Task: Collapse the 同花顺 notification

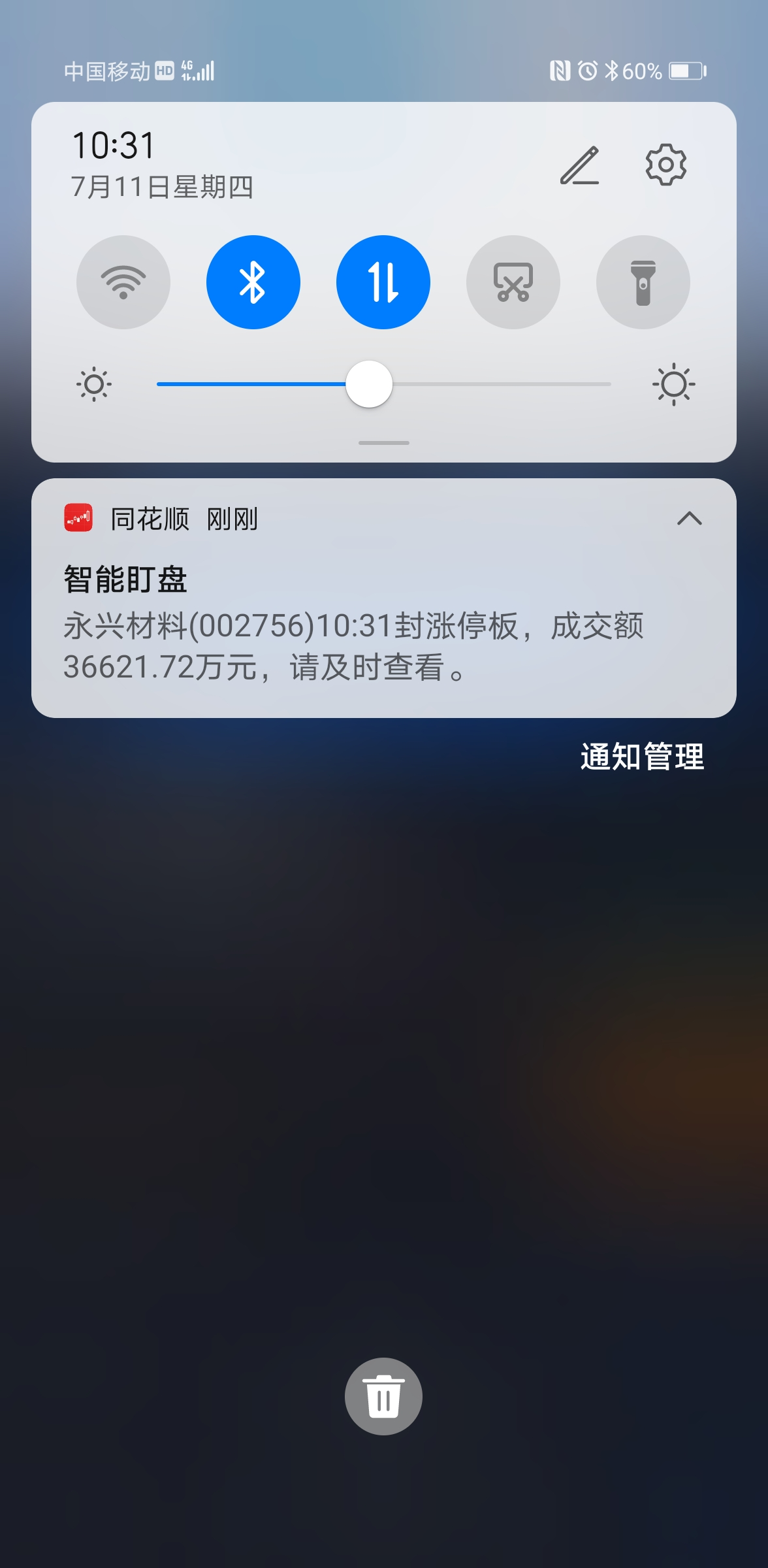Action: pos(689,519)
